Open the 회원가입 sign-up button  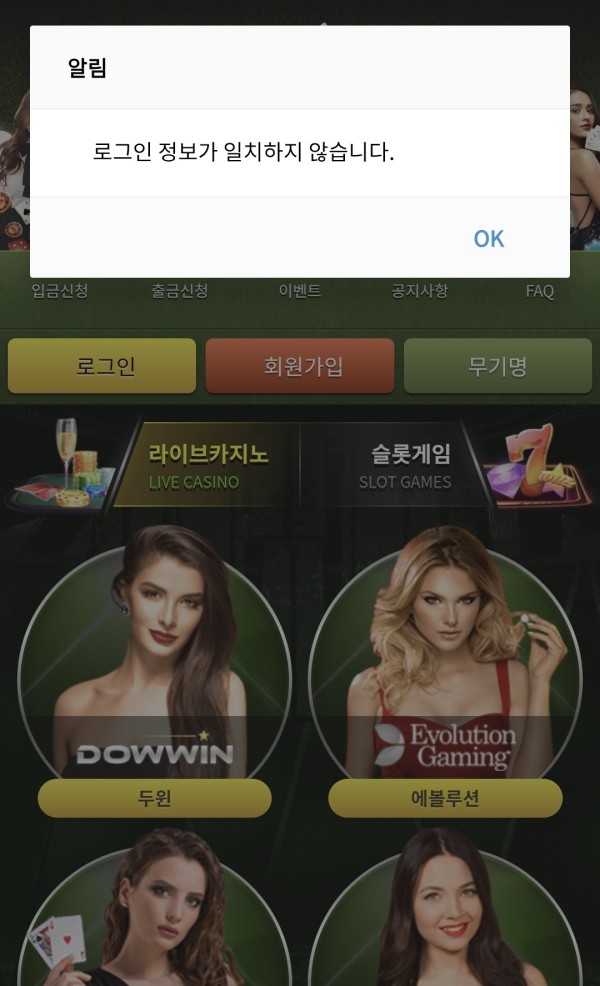[x=300, y=366]
